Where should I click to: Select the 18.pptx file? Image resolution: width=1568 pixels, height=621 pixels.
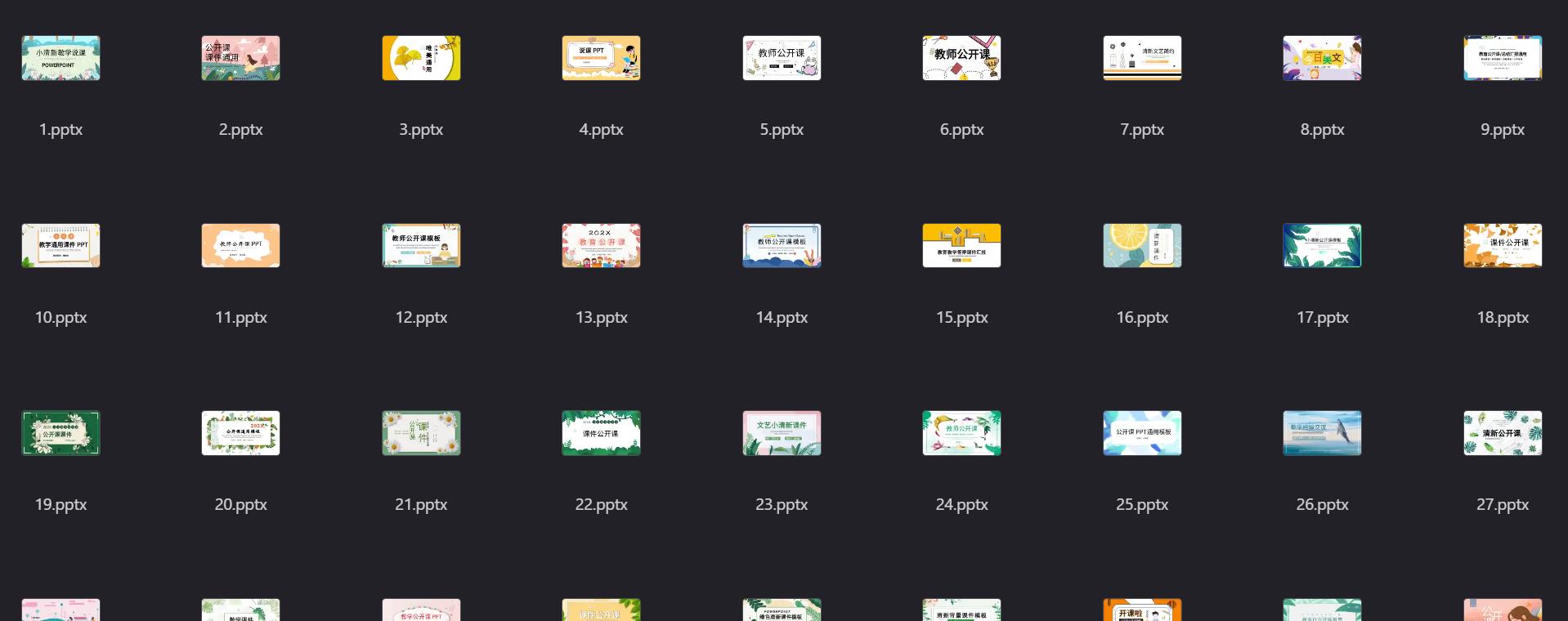(1503, 246)
